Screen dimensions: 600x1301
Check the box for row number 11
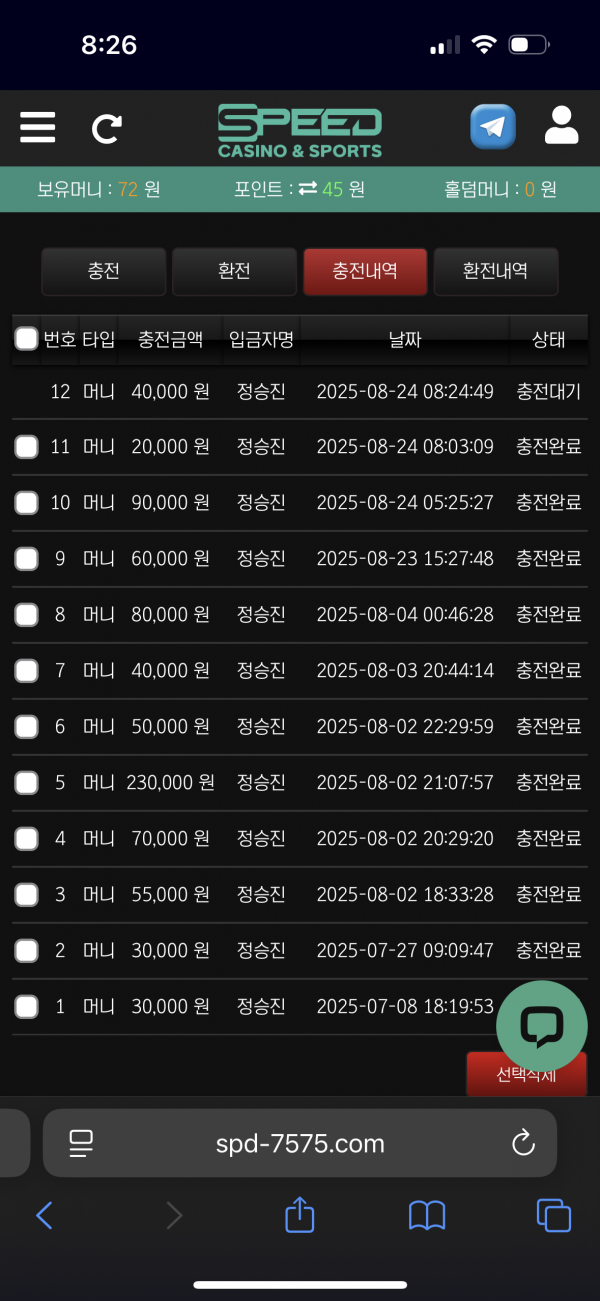[x=27, y=447]
